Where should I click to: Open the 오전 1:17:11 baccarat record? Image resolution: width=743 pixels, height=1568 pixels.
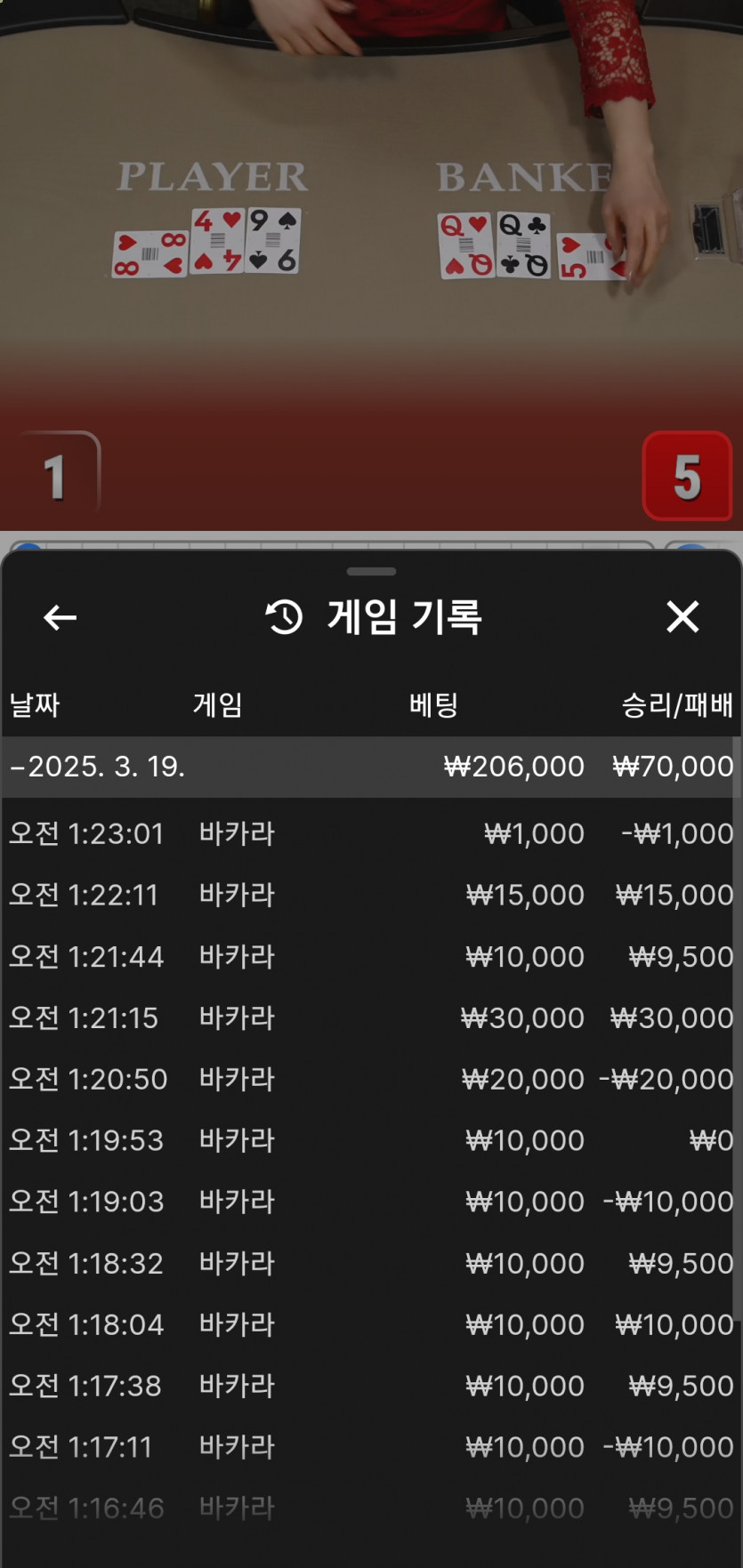pyautogui.click(x=370, y=1447)
